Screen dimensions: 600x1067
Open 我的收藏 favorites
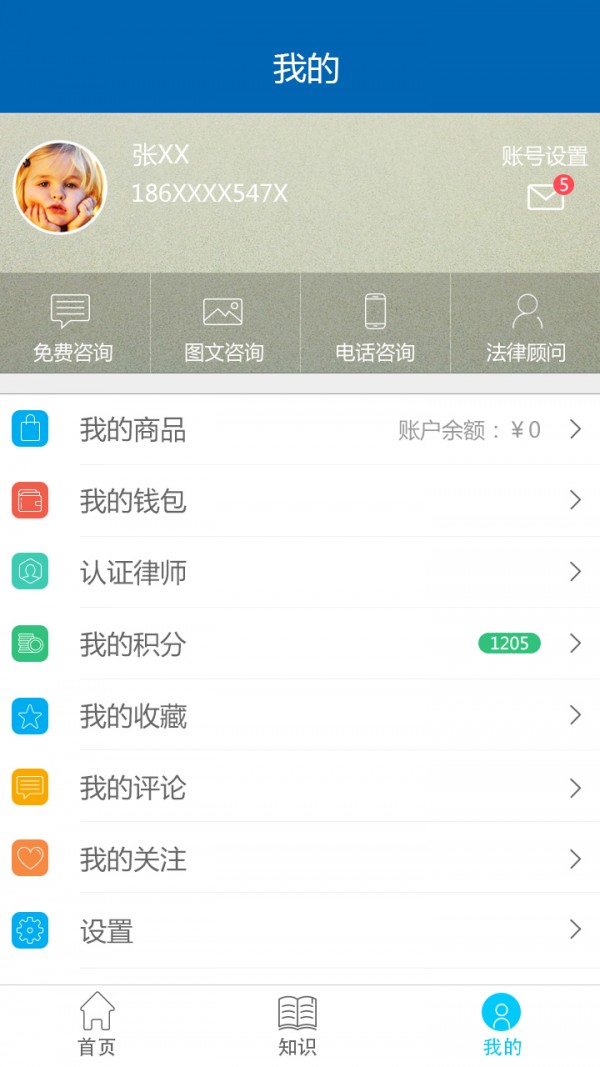click(300, 716)
